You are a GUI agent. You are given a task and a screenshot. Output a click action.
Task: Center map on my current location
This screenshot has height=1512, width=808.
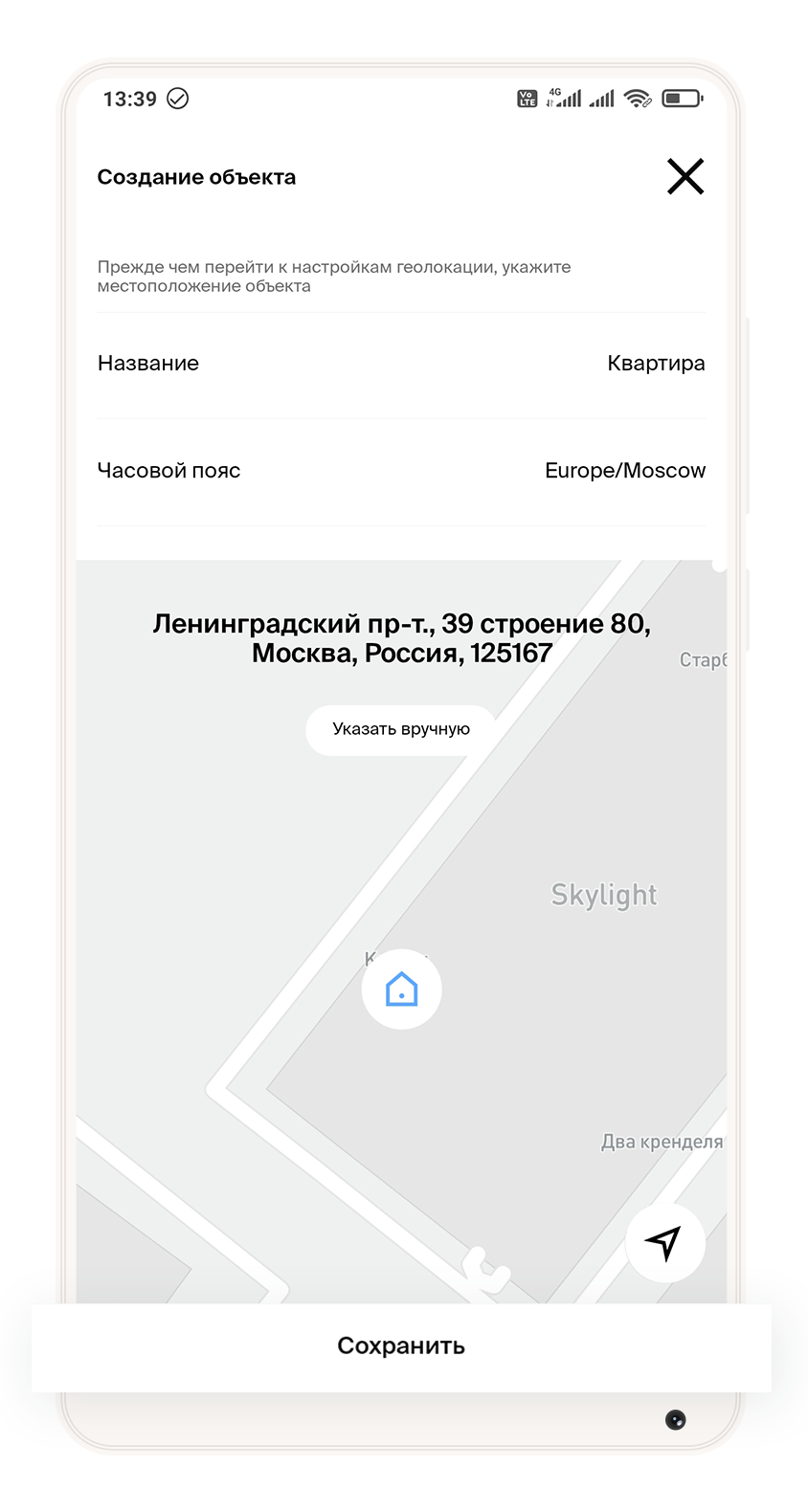pos(664,1242)
